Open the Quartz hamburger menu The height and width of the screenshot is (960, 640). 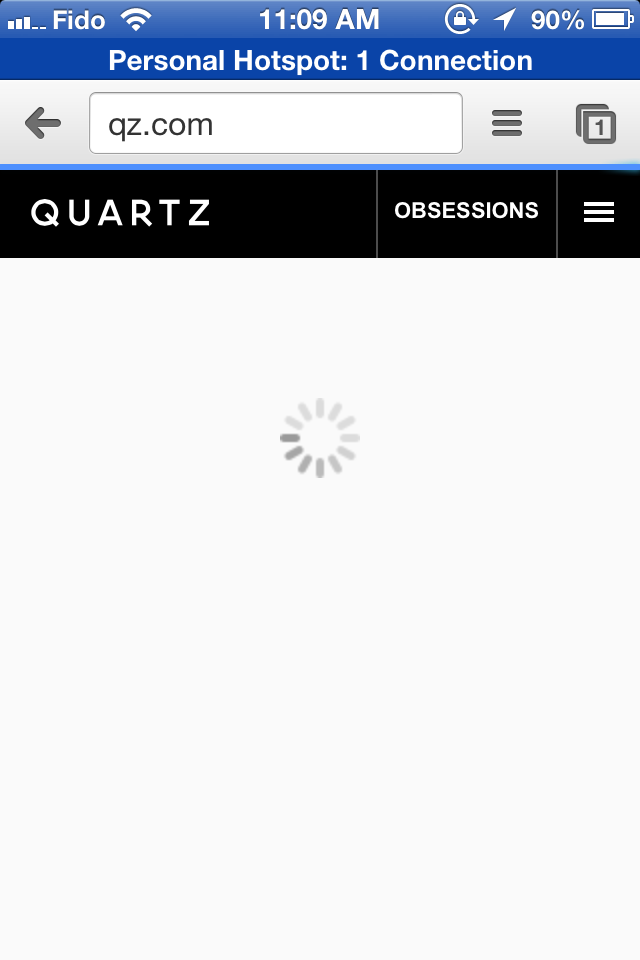pyautogui.click(x=598, y=213)
